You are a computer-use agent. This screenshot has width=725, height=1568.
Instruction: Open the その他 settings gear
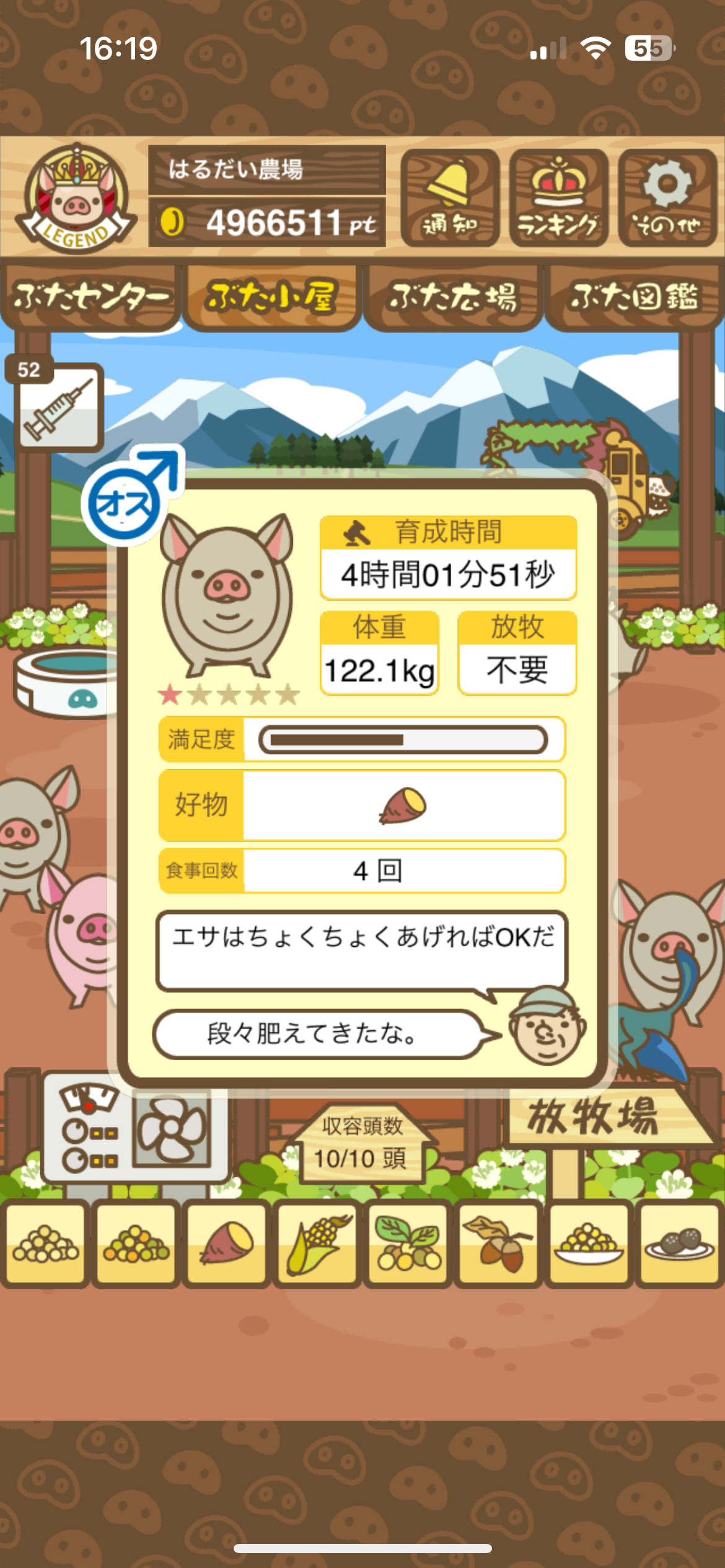[x=667, y=198]
